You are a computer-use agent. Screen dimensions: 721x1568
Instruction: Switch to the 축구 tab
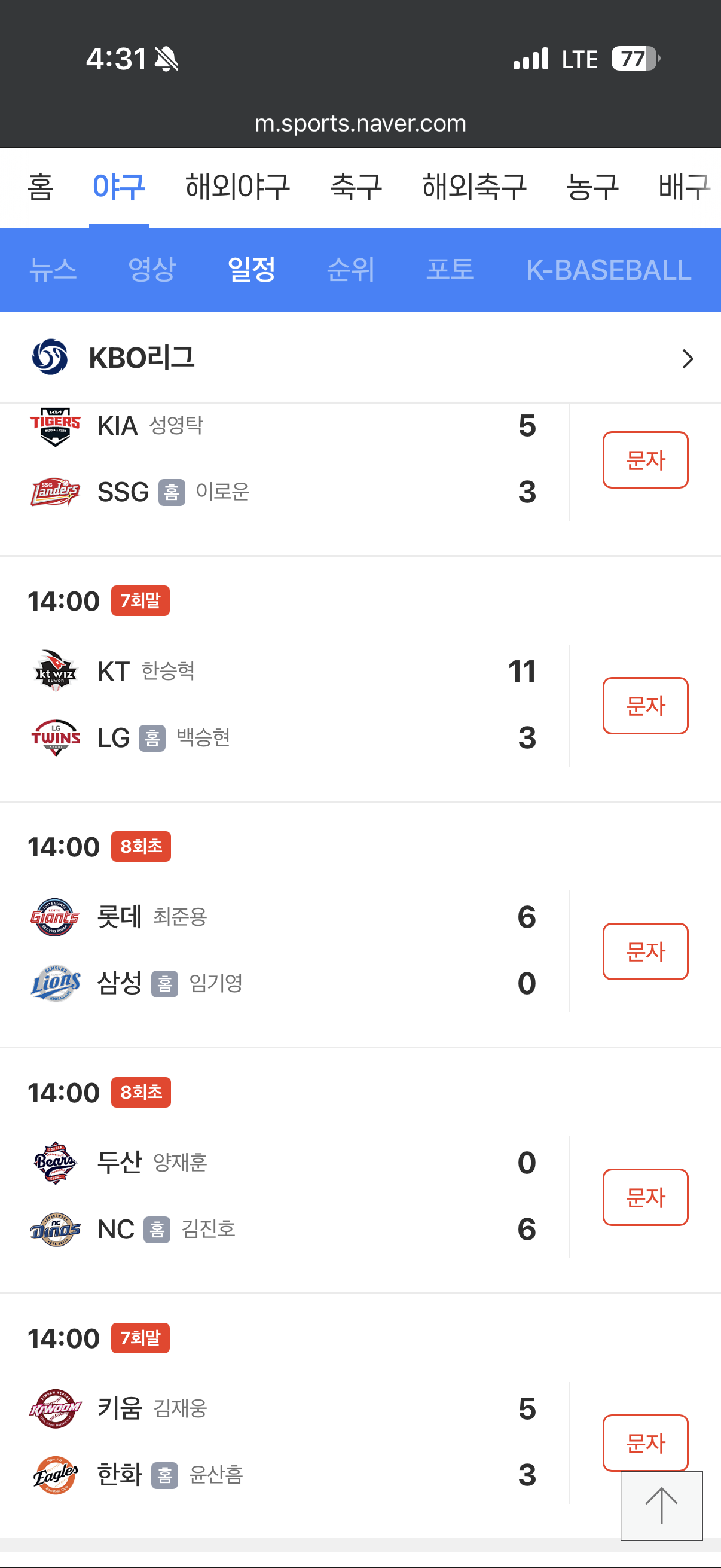(x=356, y=187)
